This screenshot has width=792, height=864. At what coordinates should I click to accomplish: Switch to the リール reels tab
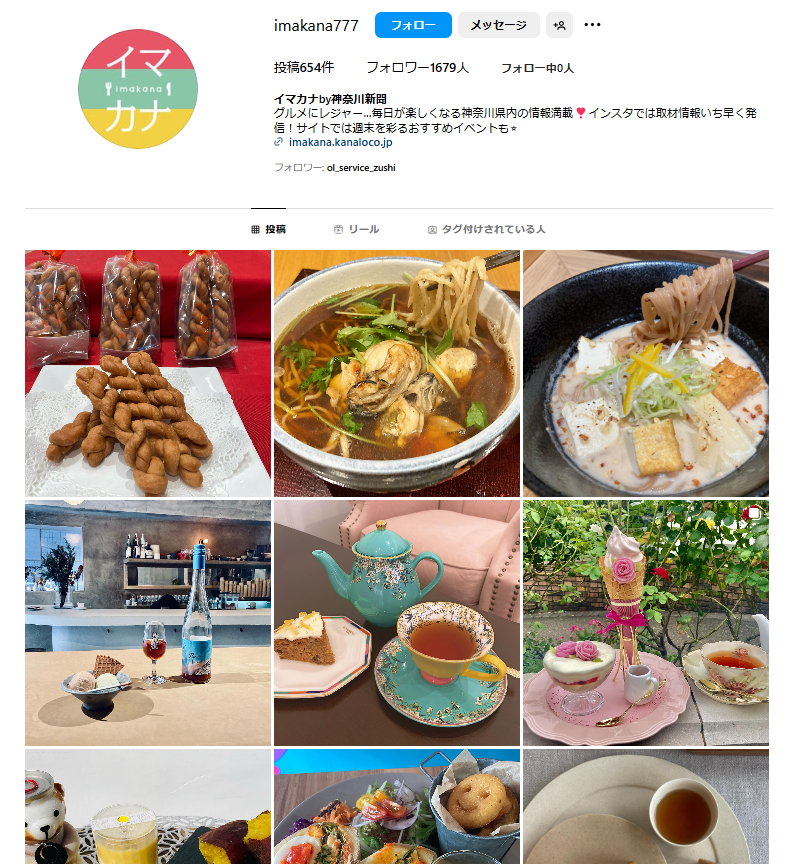tap(356, 229)
